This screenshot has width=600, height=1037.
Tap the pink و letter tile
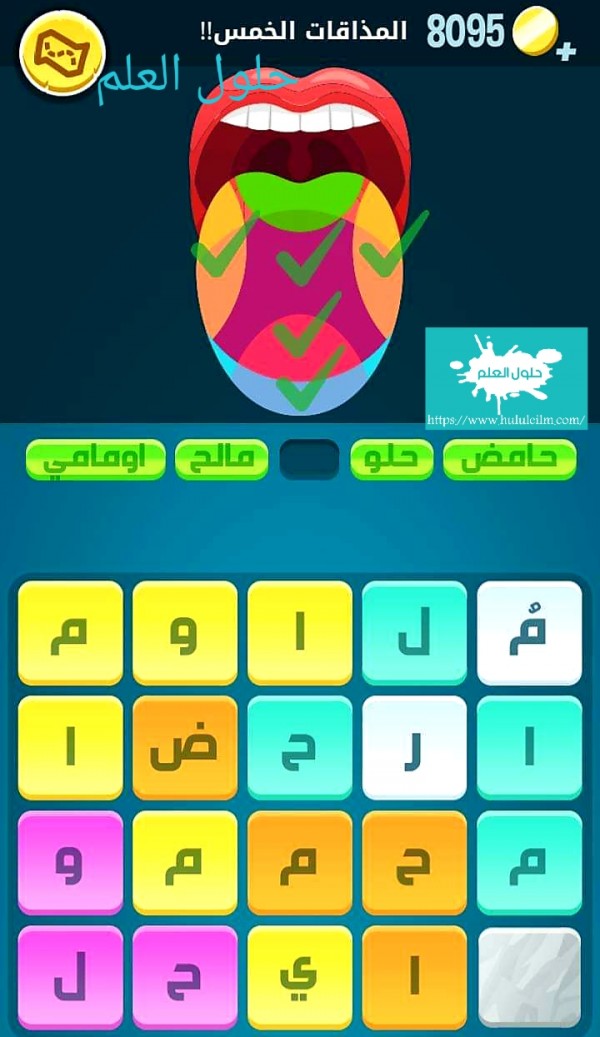pyautogui.click(x=70, y=862)
